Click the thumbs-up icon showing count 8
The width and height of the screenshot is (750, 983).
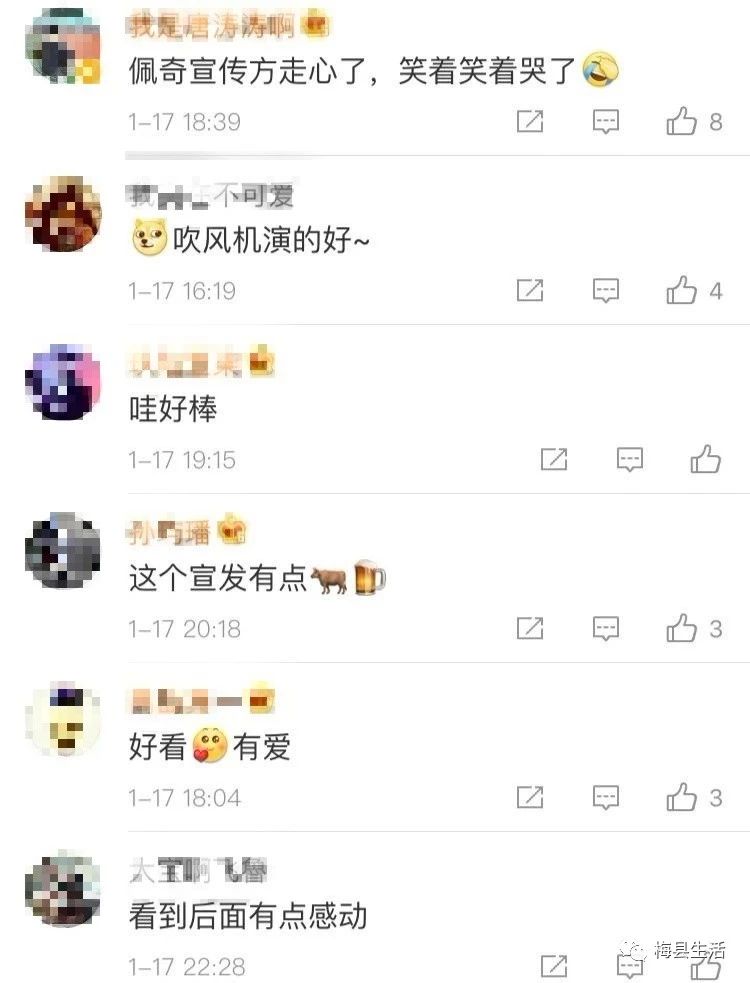tap(683, 120)
